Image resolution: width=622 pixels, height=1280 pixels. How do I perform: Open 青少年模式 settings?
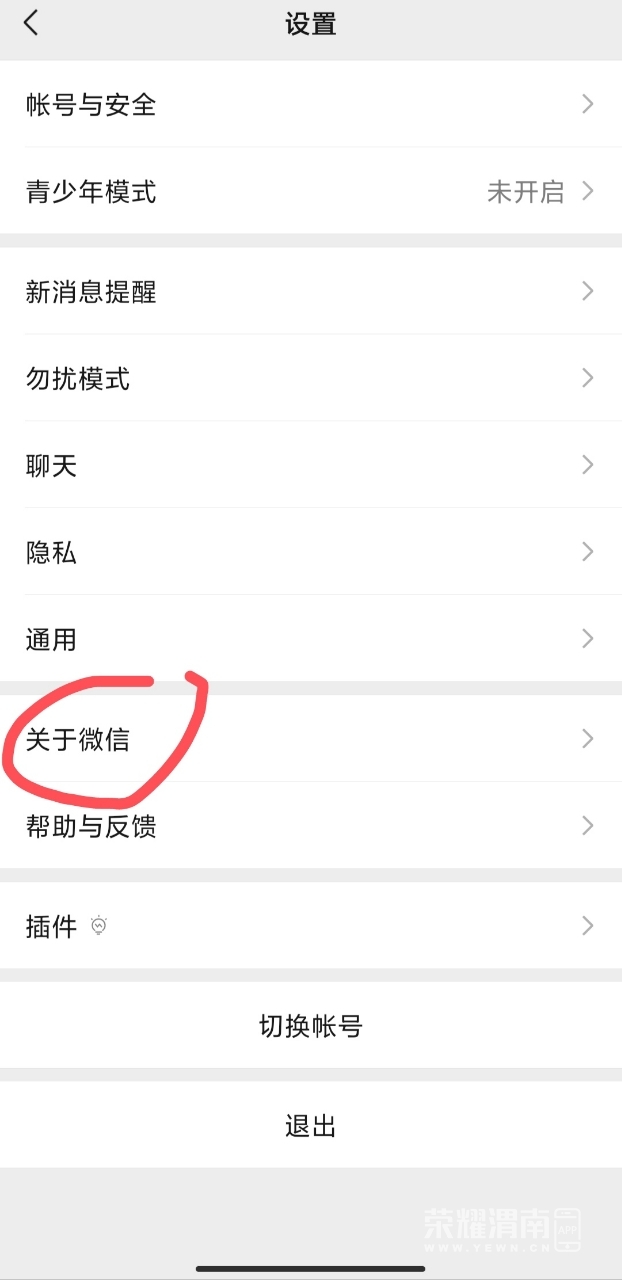tap(310, 191)
